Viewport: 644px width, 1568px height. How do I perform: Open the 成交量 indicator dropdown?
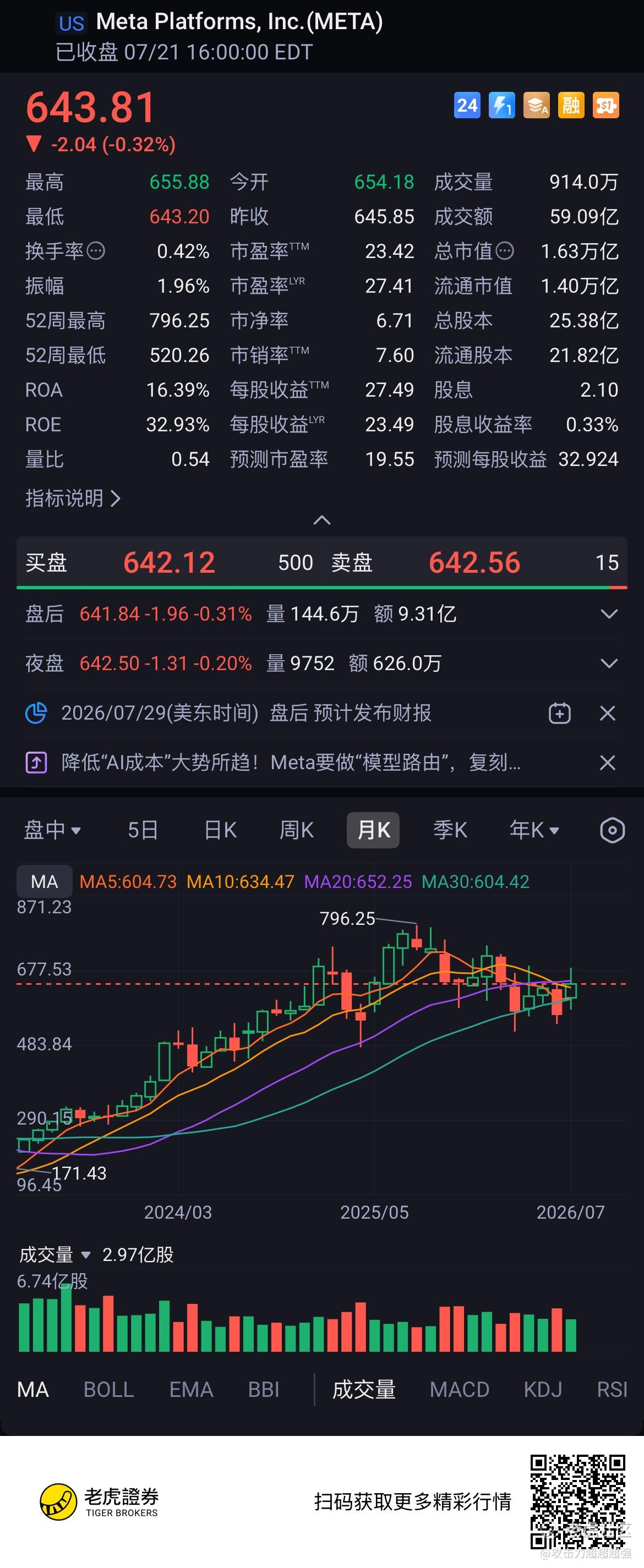point(55,1254)
